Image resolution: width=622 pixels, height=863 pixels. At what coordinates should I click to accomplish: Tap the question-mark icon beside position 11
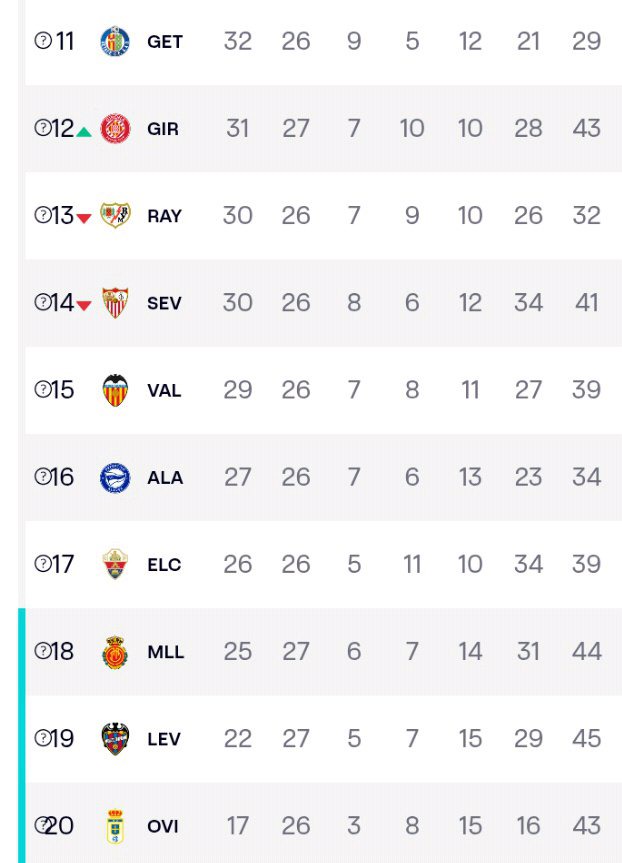tap(43, 41)
